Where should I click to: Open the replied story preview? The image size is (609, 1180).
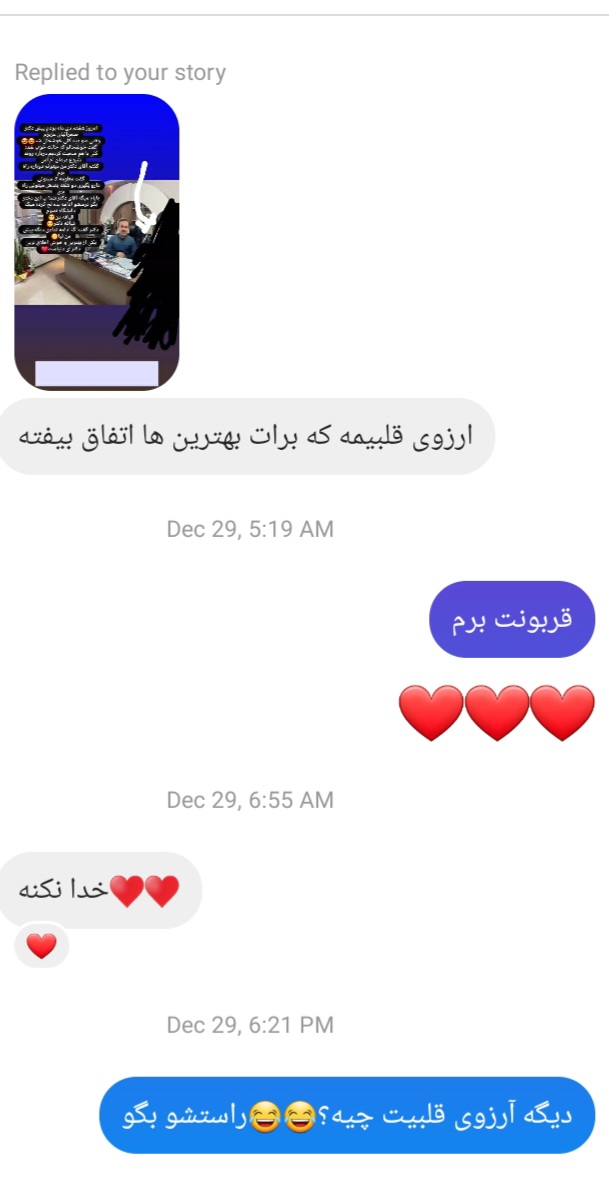coord(96,242)
